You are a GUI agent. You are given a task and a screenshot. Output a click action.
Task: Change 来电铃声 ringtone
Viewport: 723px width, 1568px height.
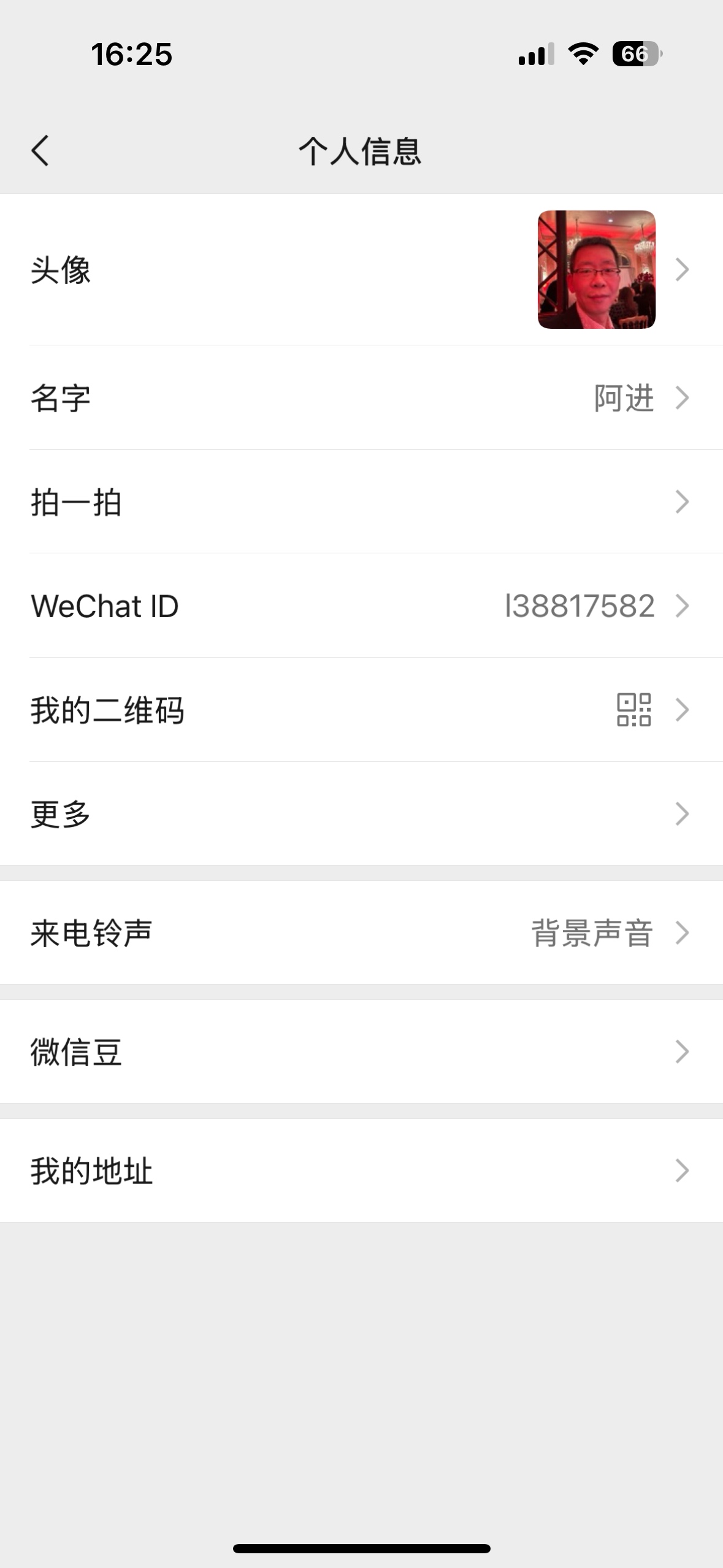click(x=361, y=933)
